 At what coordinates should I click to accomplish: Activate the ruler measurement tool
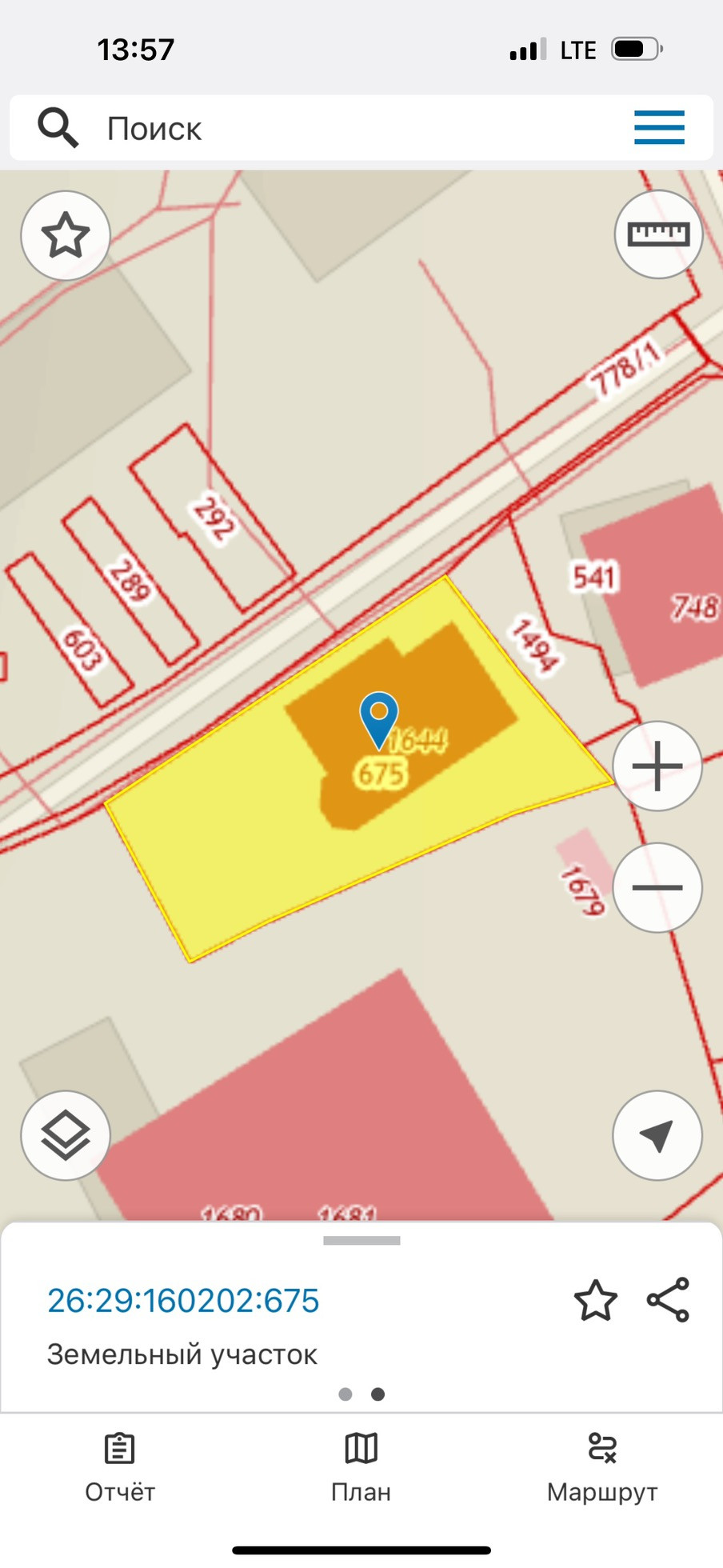click(657, 234)
